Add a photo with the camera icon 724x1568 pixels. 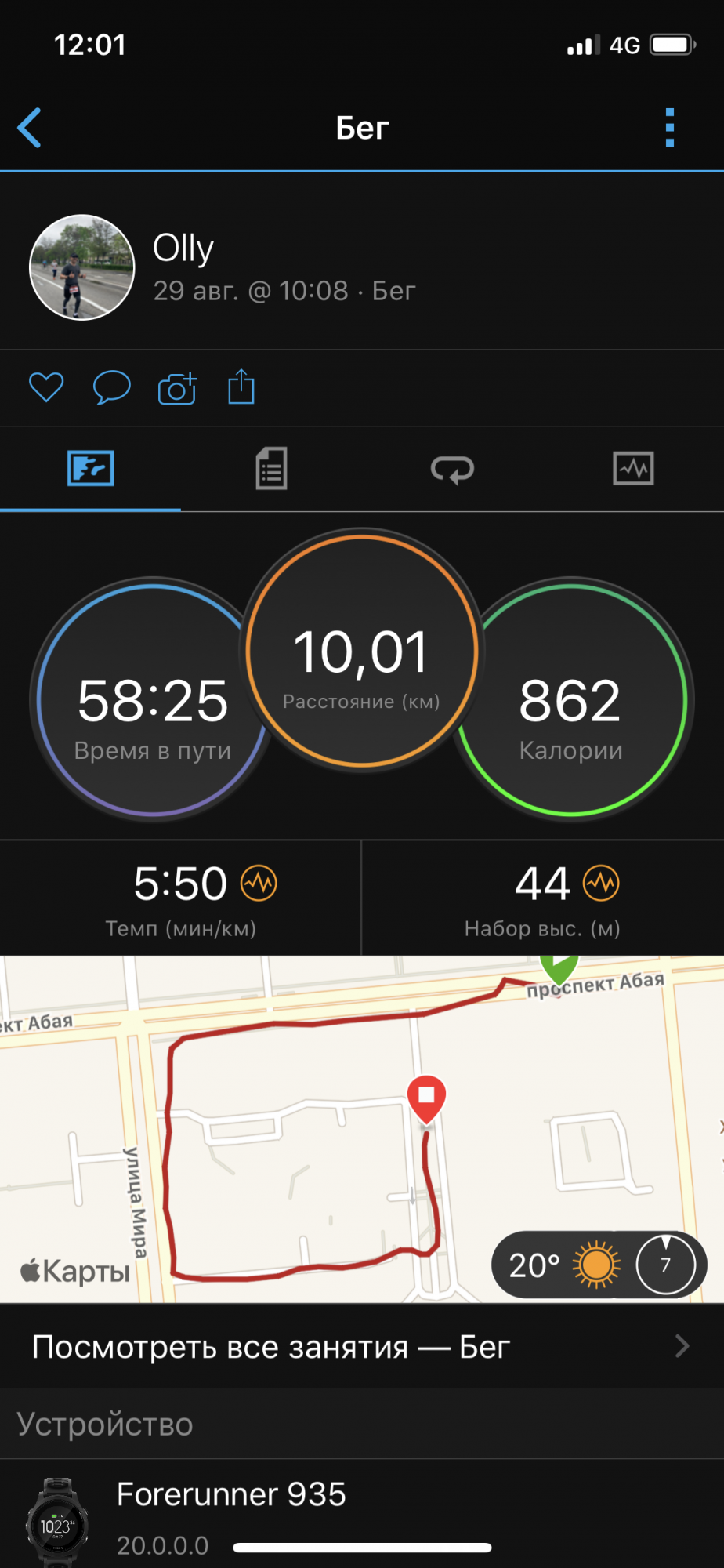click(177, 388)
